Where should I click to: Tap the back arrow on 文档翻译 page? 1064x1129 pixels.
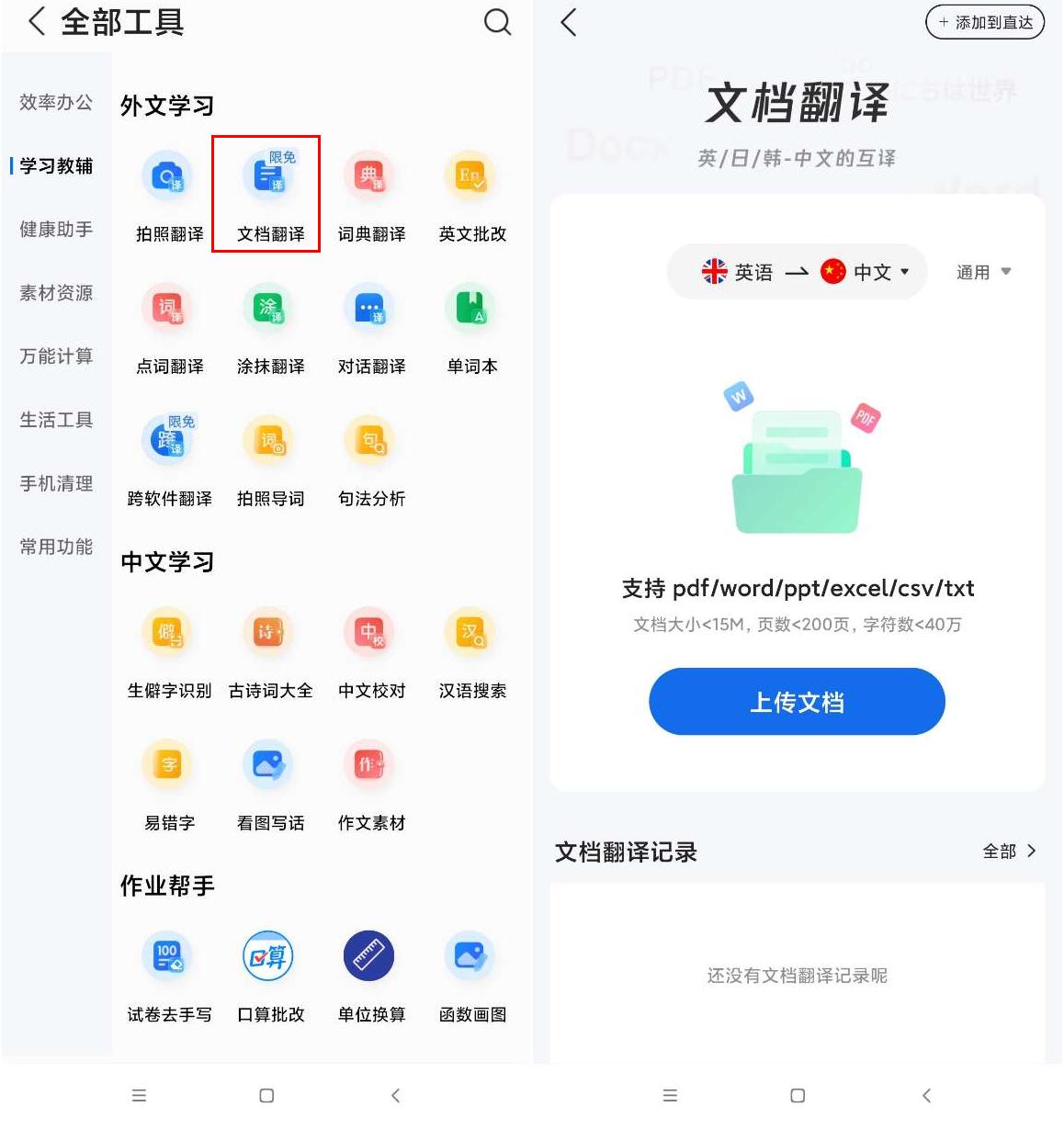point(567,24)
